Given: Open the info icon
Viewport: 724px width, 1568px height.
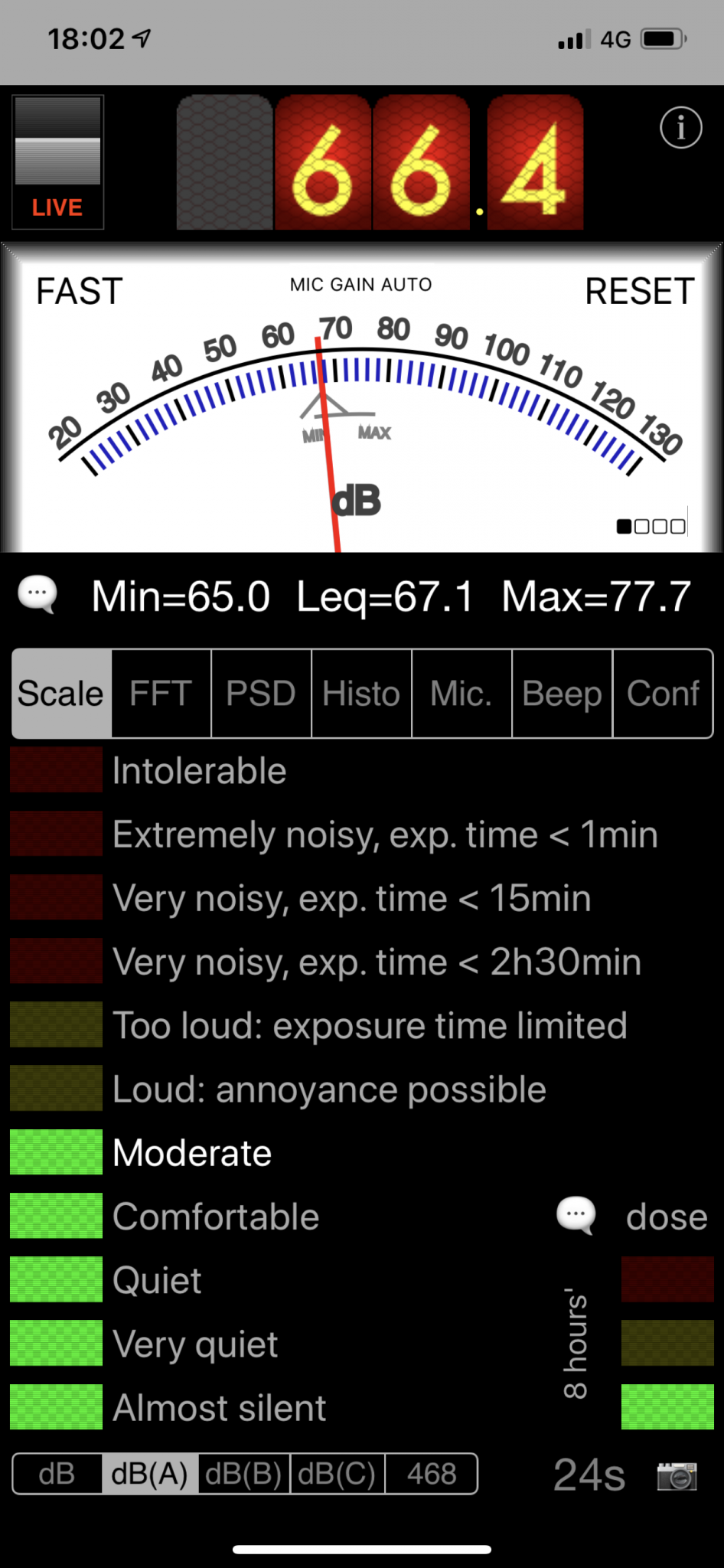Looking at the screenshot, I should pos(680,127).
